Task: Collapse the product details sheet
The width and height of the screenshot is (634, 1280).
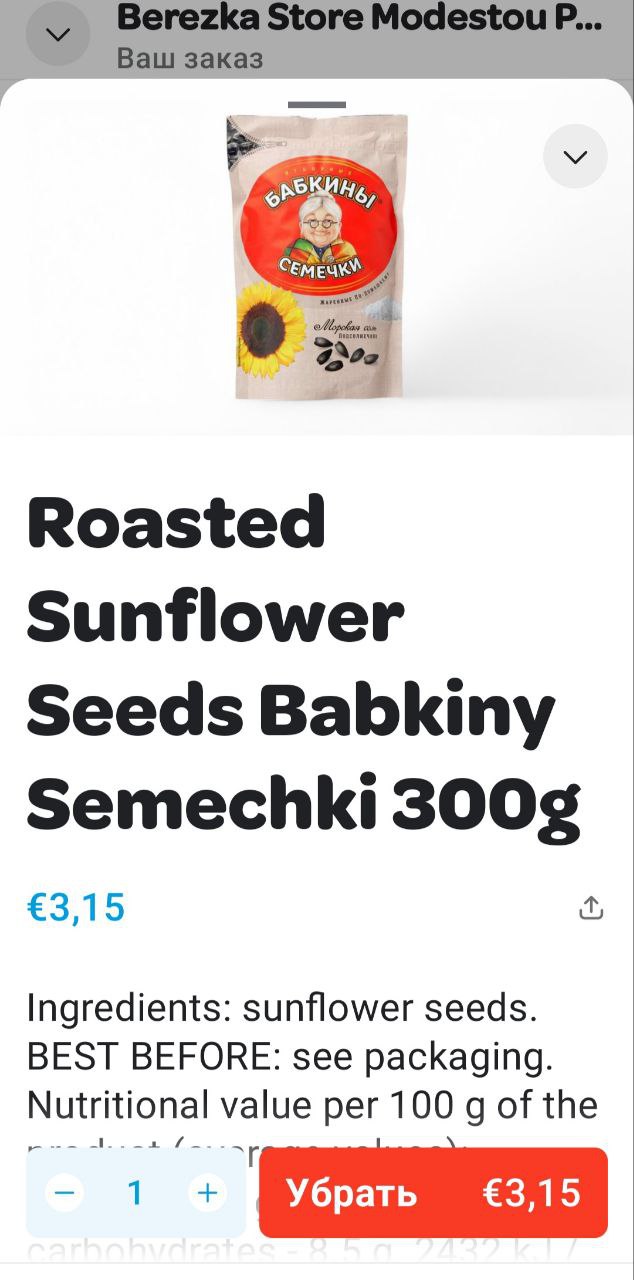Action: pos(575,157)
